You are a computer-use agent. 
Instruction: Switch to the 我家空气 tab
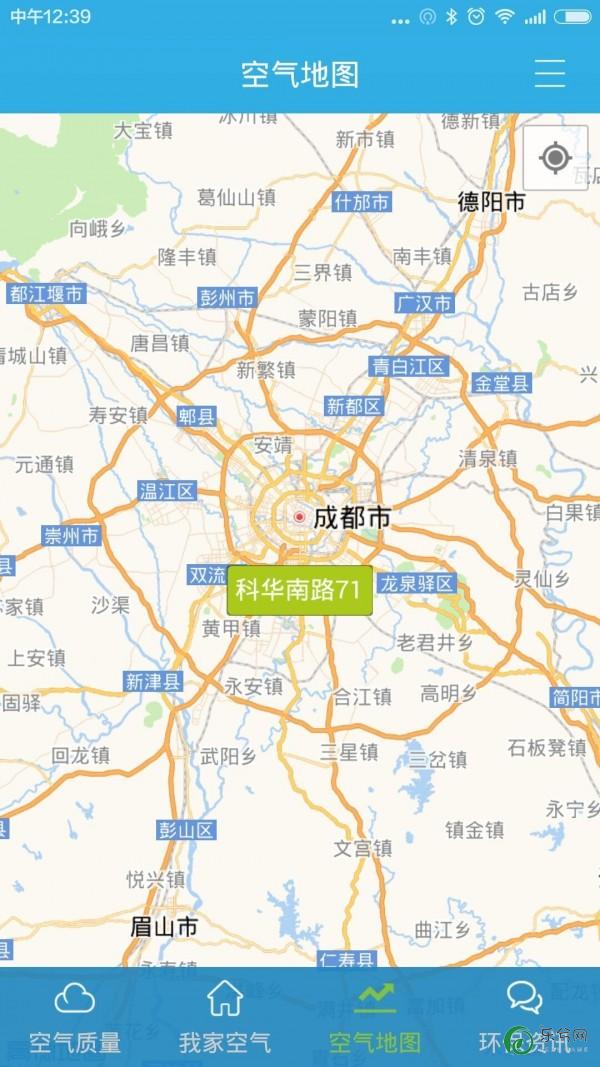pos(225,1018)
